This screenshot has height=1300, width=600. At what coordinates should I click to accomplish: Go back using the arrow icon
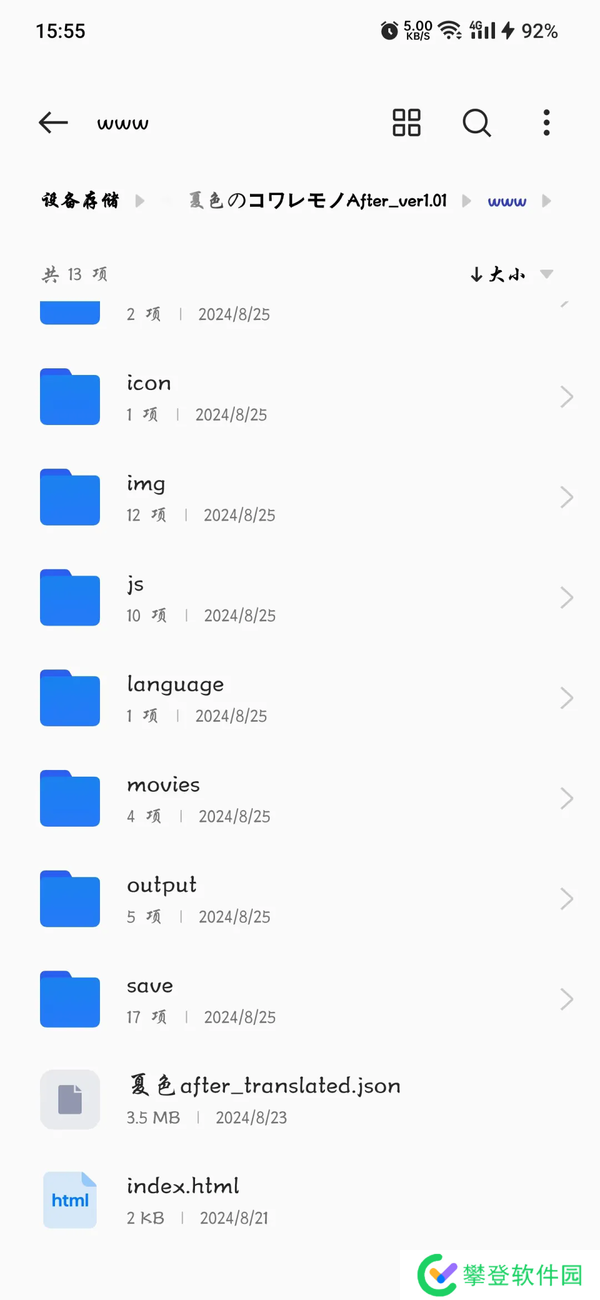53,123
